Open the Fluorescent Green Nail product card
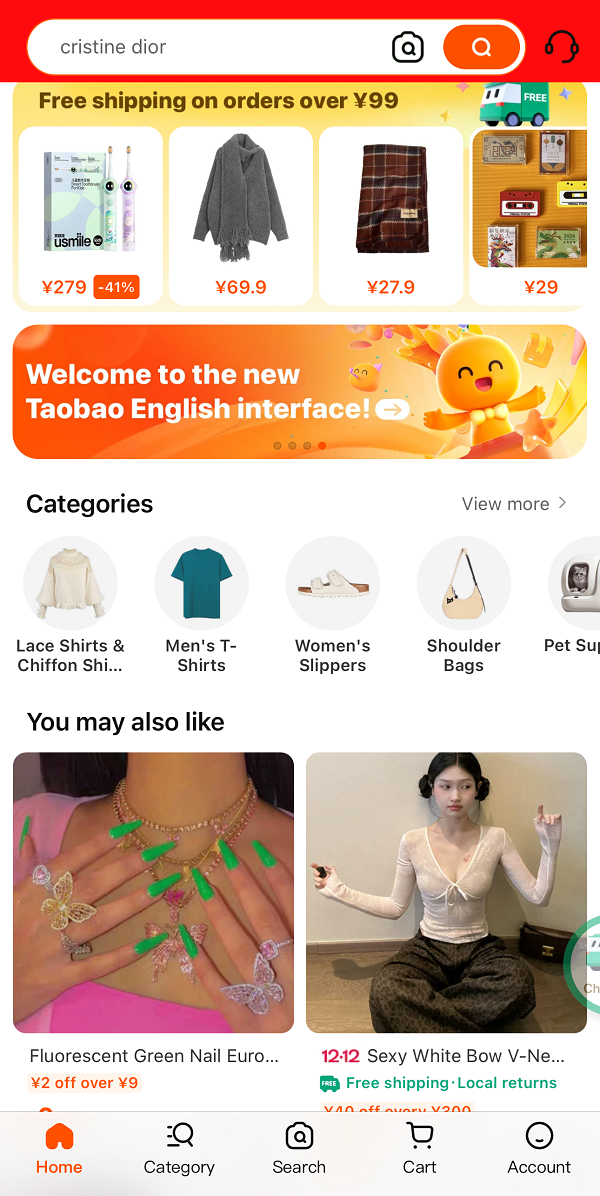The image size is (600, 1196). point(153,920)
